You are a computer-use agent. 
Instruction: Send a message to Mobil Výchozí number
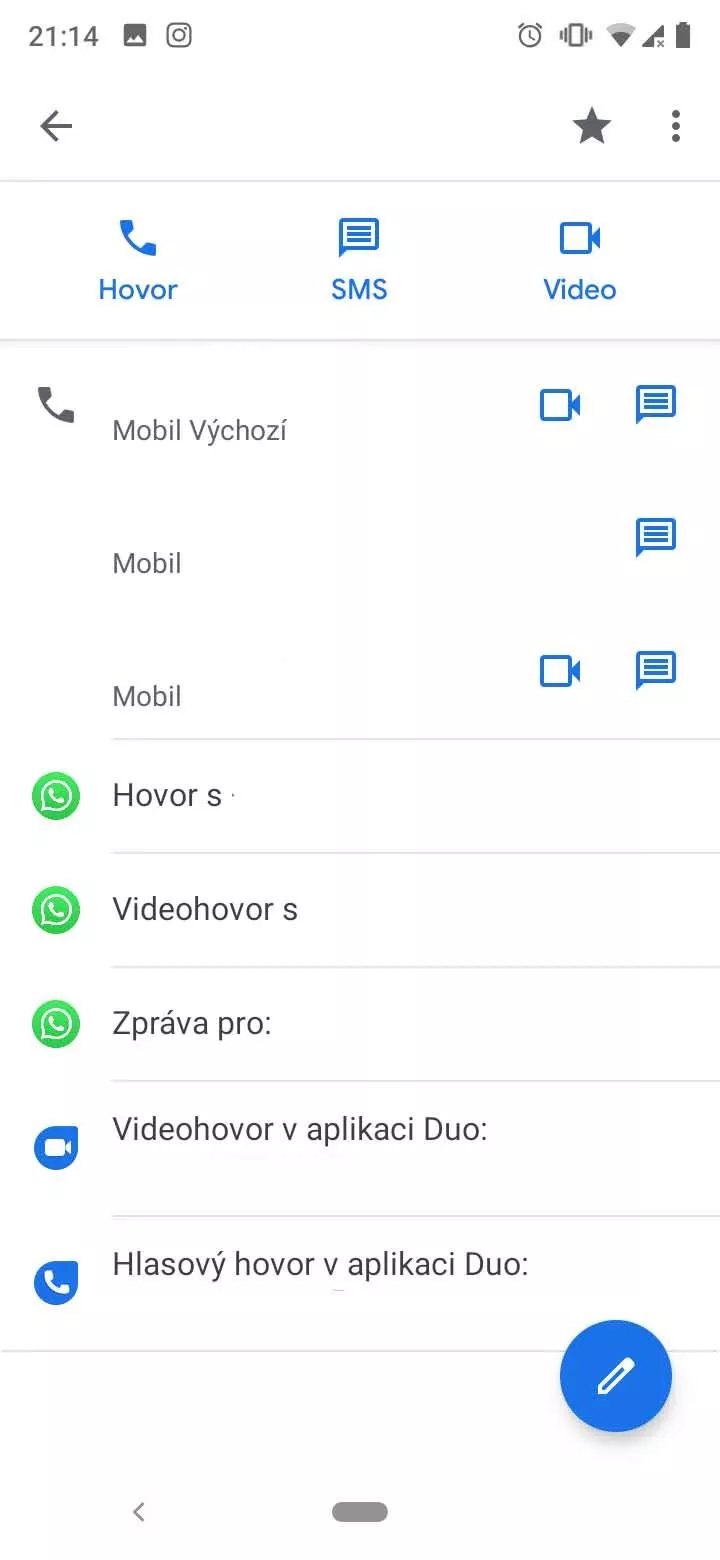[x=656, y=404]
